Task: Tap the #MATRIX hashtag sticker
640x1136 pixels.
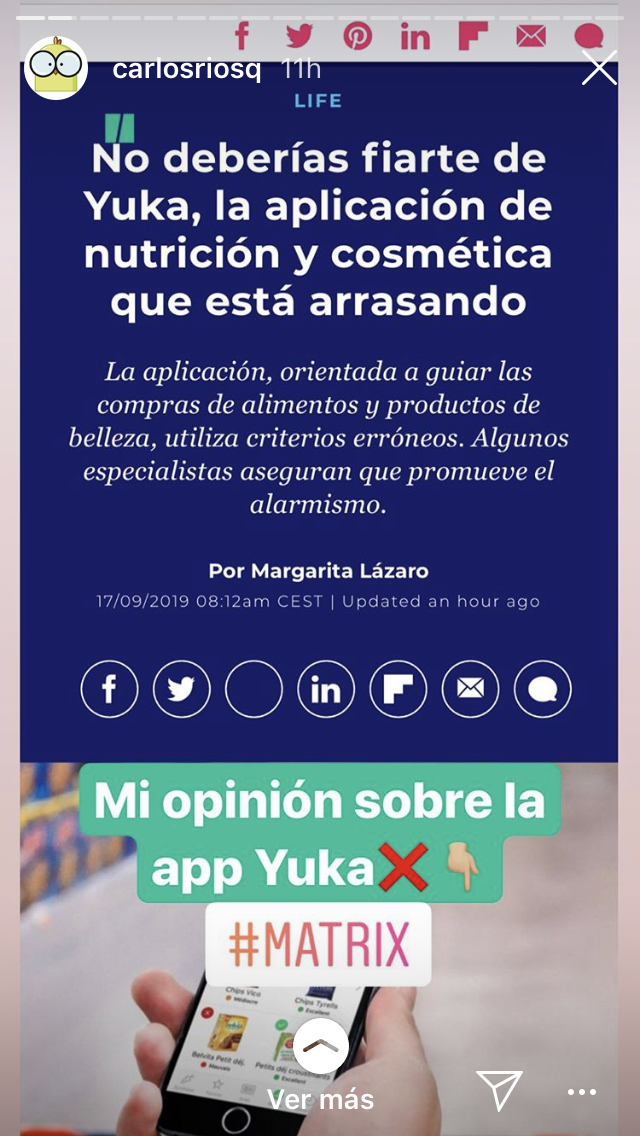Action: [x=319, y=945]
